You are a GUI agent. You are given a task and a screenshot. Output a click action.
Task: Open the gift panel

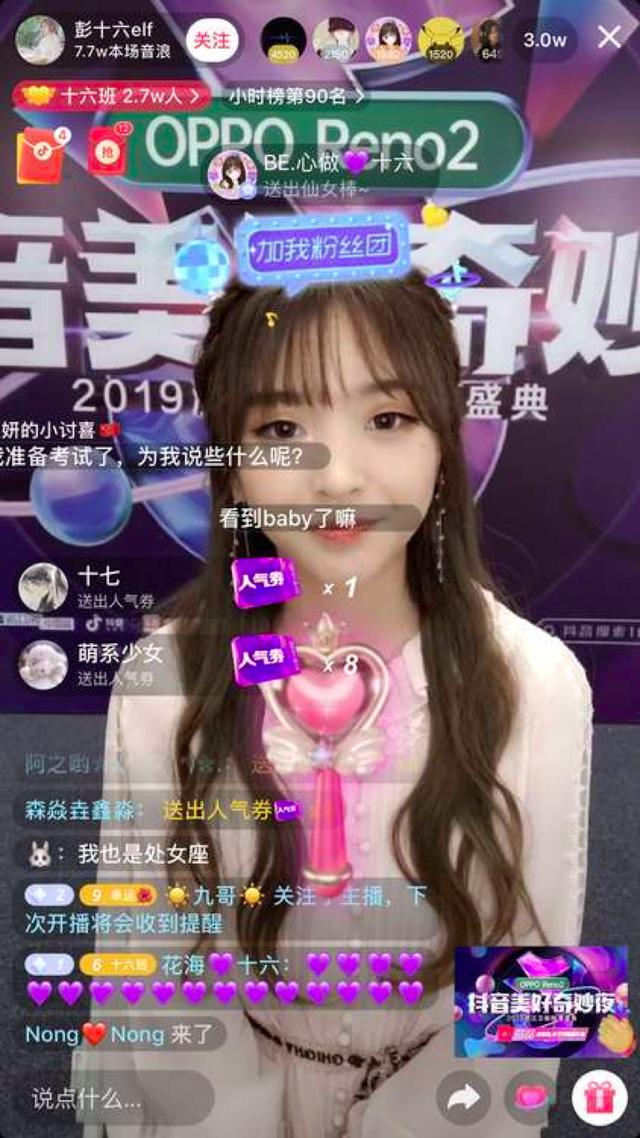599,1097
